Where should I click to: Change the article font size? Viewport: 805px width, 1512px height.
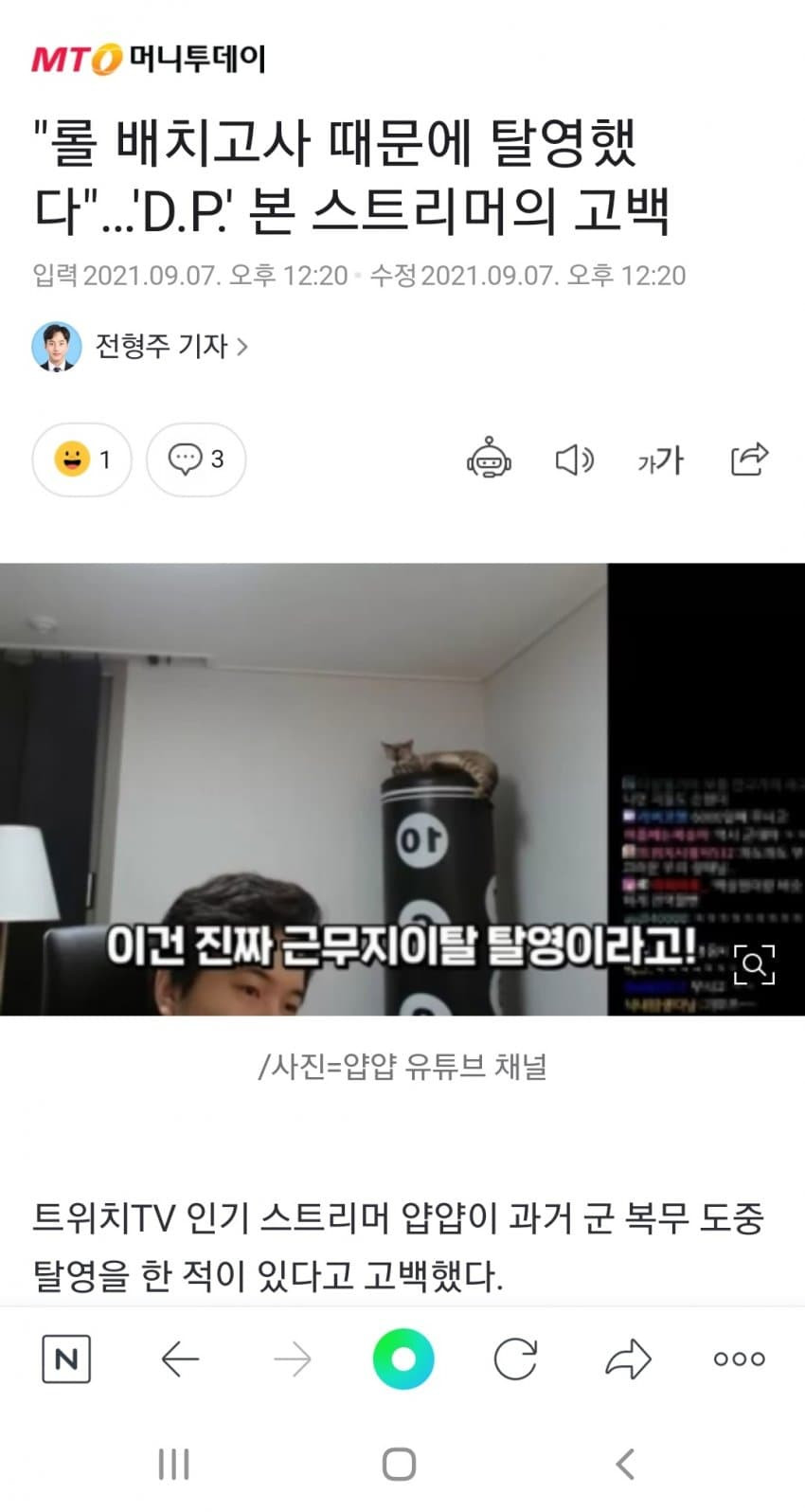coord(660,459)
